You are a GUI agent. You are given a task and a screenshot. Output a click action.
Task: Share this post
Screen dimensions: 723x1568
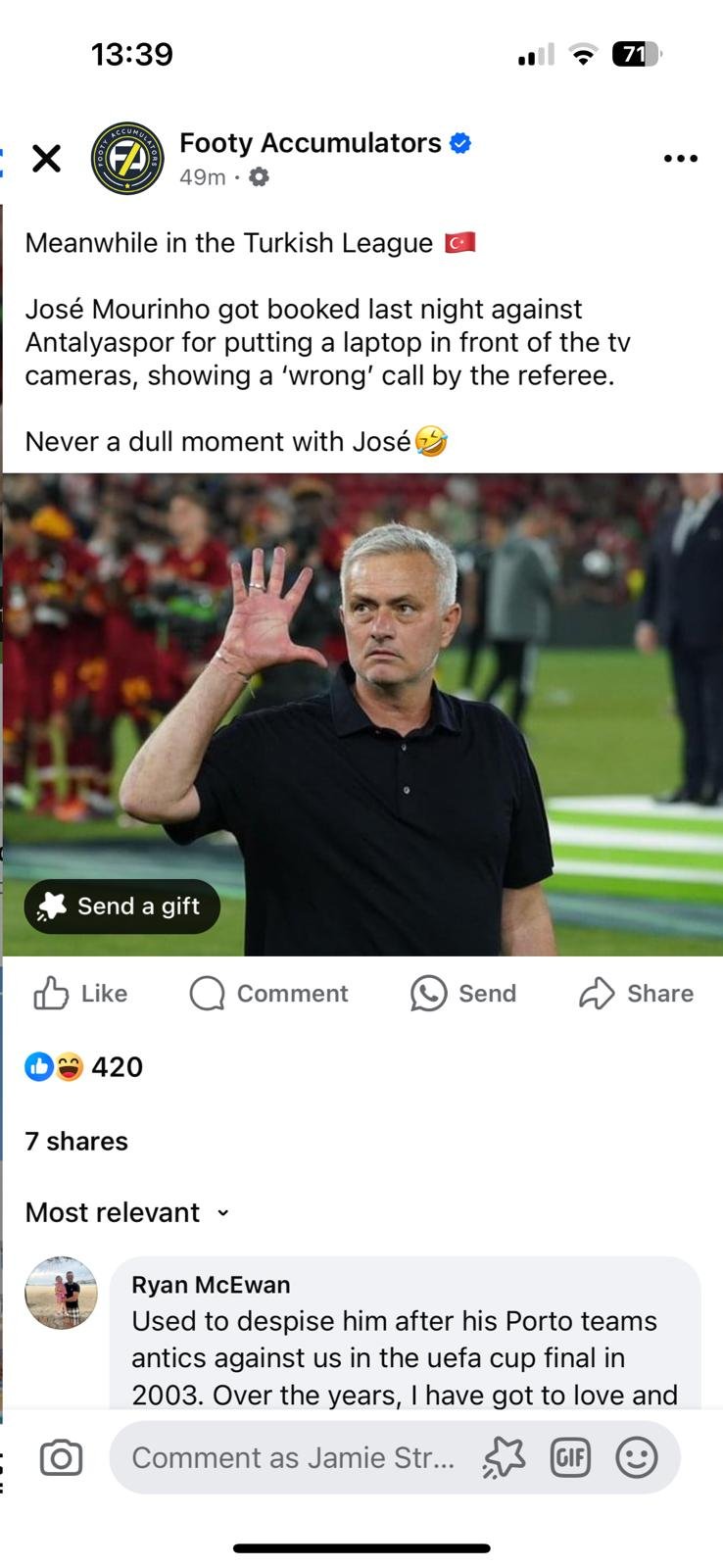pos(636,994)
